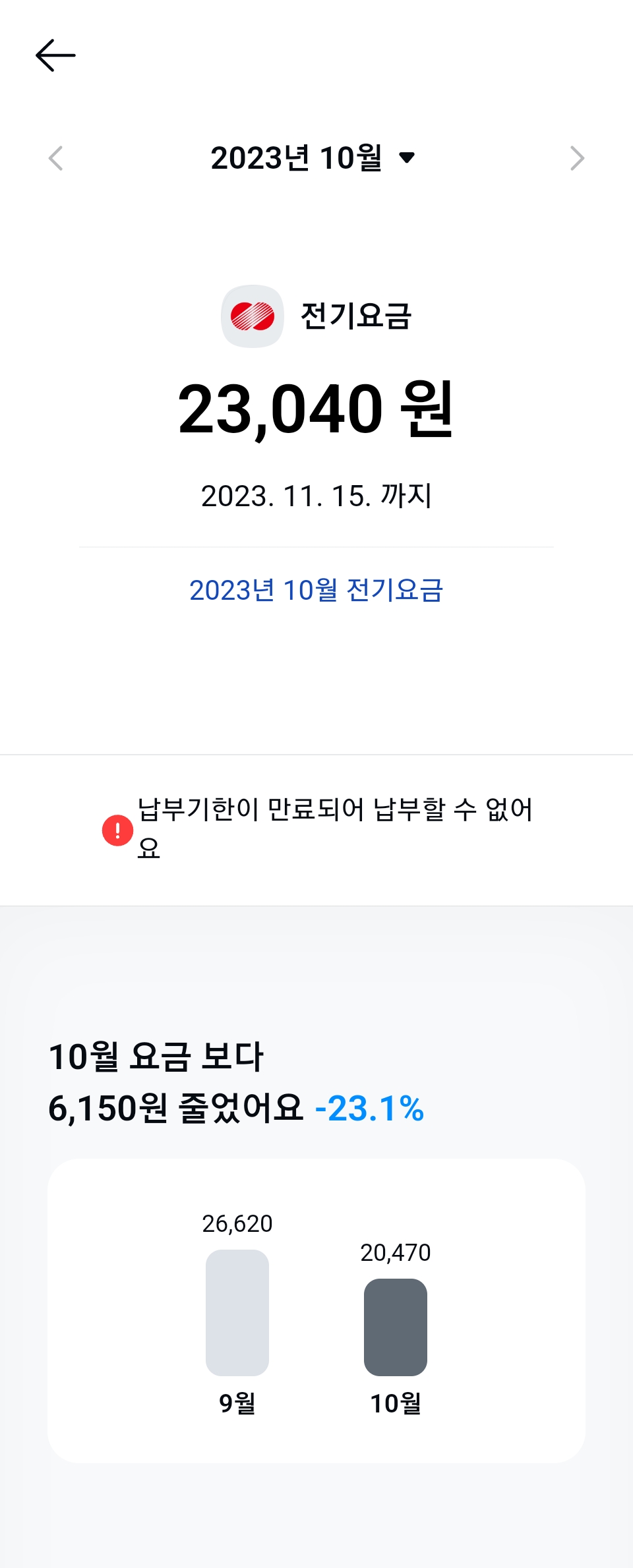Go back using the top arrow
Viewport: 633px width, 1568px height.
click(x=55, y=55)
